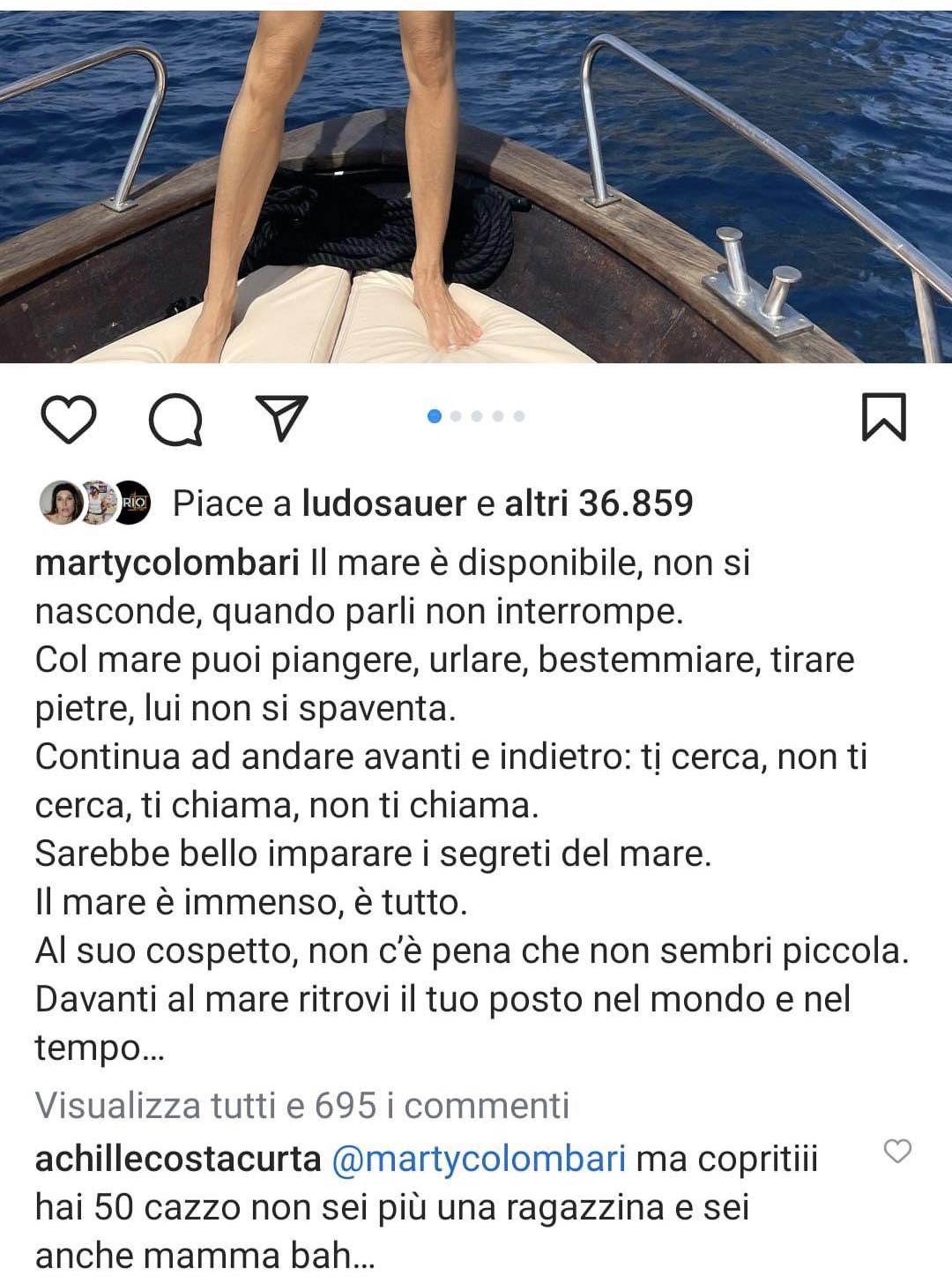Share the post via paper plane icon
Viewport: 952px width, 1283px height.
click(x=282, y=418)
